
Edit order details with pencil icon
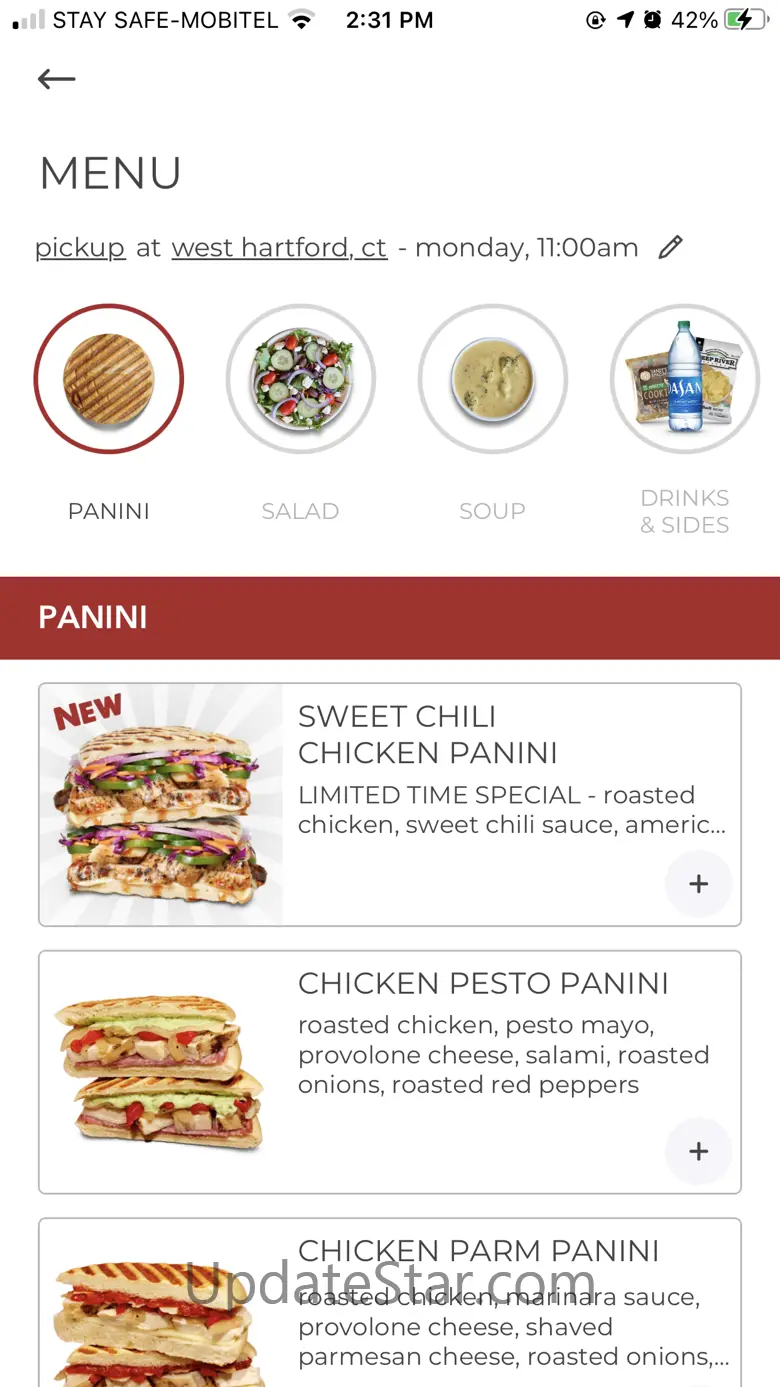(670, 247)
